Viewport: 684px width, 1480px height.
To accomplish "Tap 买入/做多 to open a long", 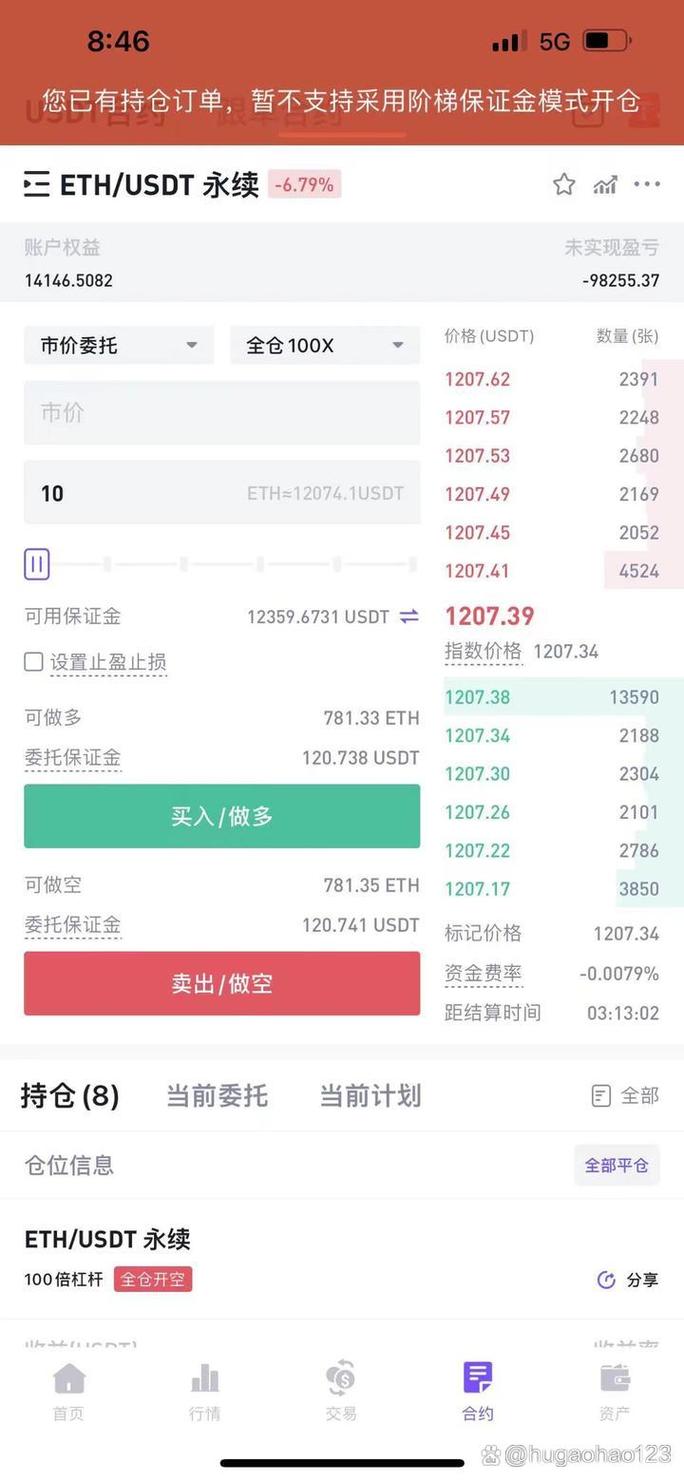I will [x=222, y=816].
